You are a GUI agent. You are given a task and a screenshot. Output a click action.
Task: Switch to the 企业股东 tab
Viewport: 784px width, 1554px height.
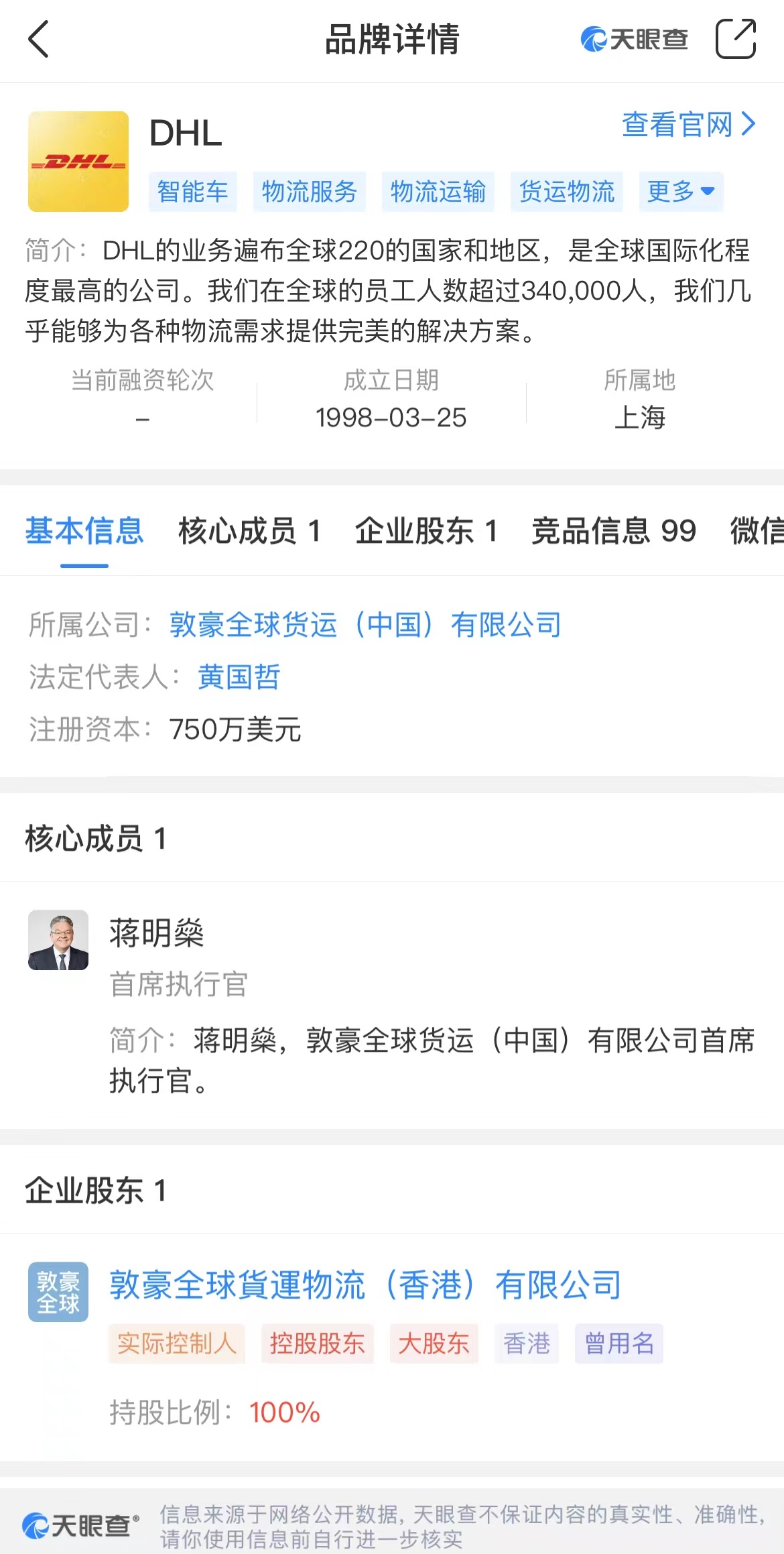[x=426, y=531]
